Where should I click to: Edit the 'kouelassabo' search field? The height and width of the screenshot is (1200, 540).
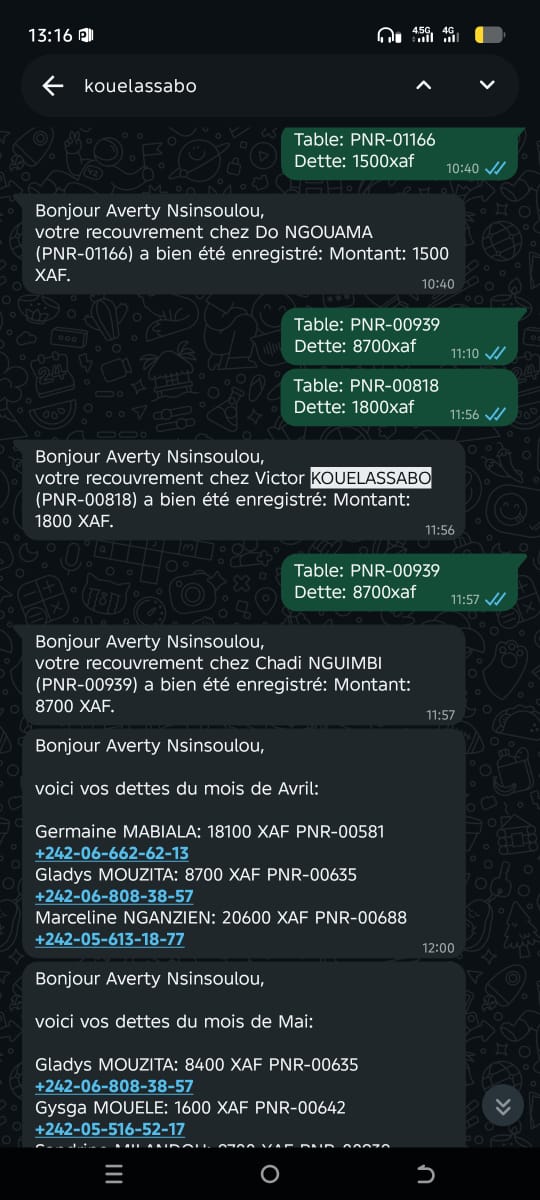tap(235, 86)
